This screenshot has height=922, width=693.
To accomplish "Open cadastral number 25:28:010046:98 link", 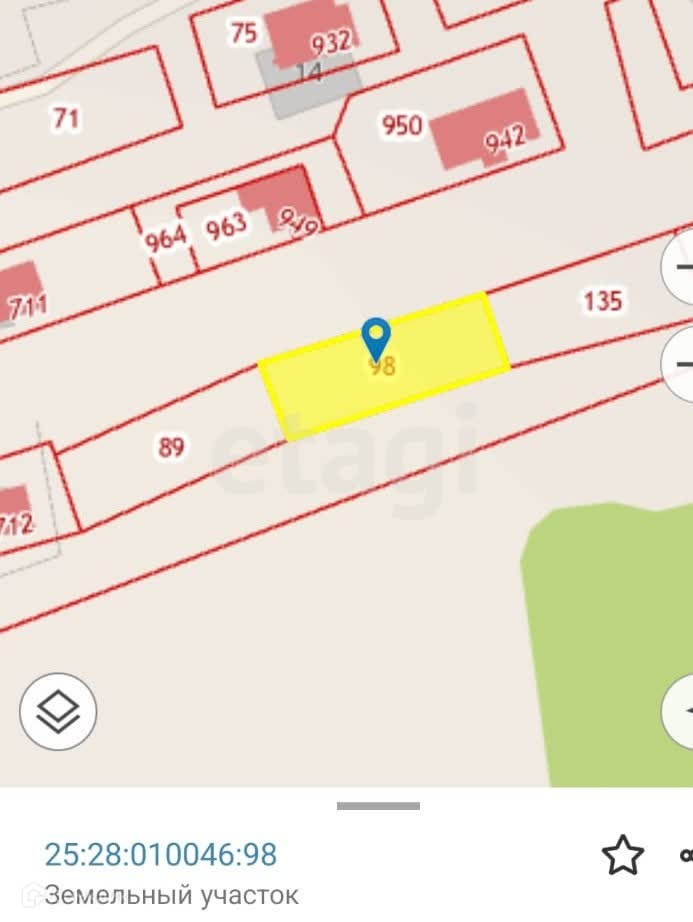I will pos(161,855).
